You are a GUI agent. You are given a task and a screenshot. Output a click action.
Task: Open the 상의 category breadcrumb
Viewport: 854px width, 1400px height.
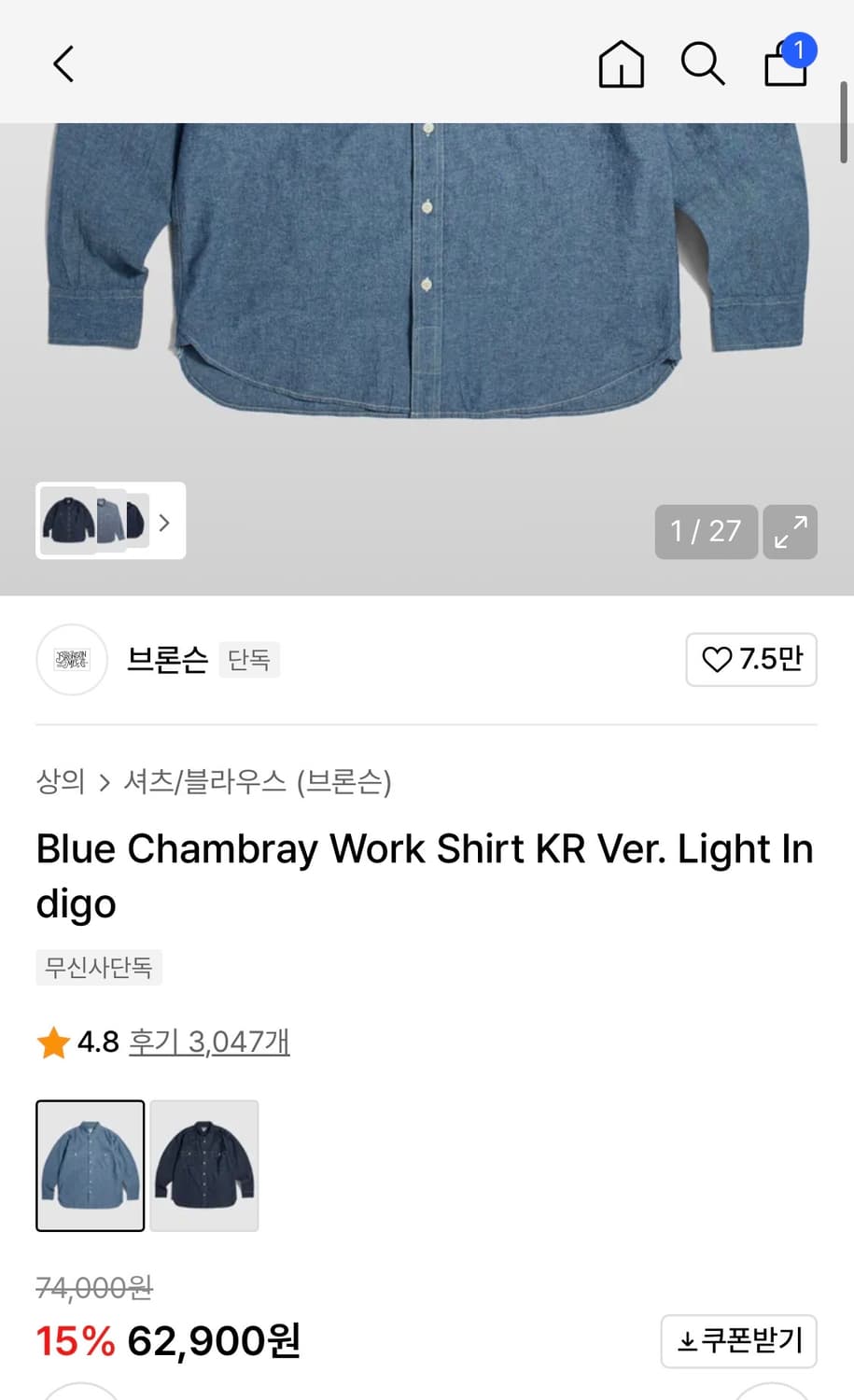[x=59, y=783]
